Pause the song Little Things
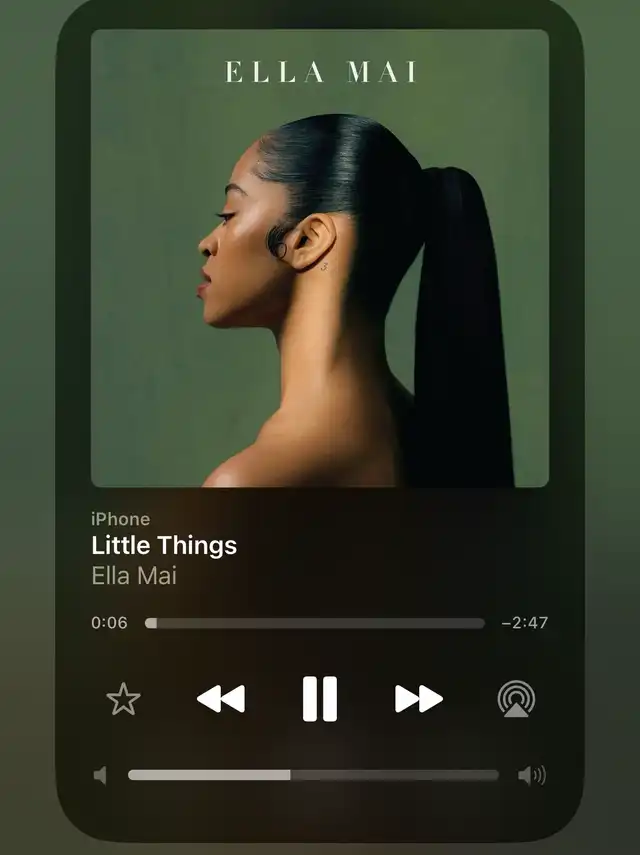Viewport: 640px width, 855px height. tap(320, 699)
